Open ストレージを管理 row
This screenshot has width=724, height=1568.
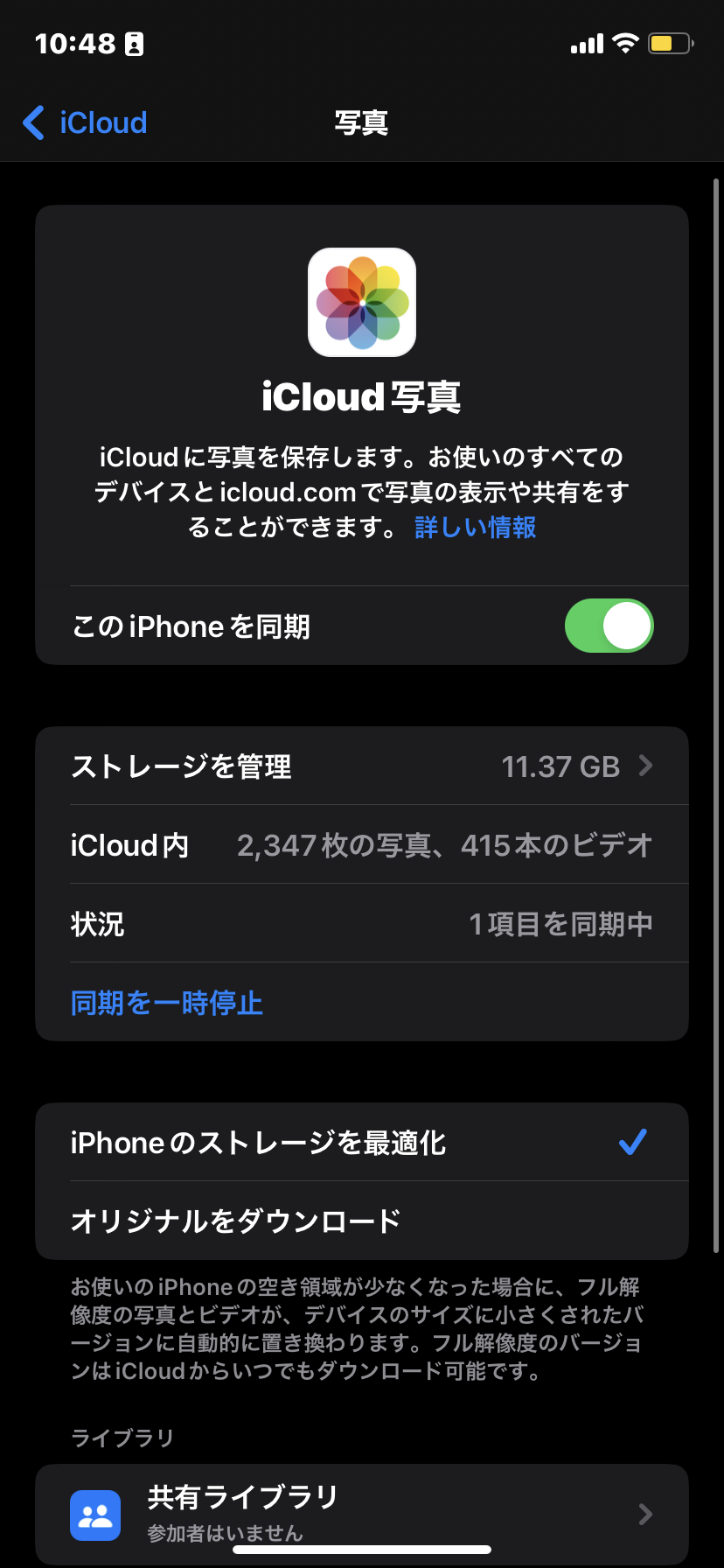click(361, 766)
